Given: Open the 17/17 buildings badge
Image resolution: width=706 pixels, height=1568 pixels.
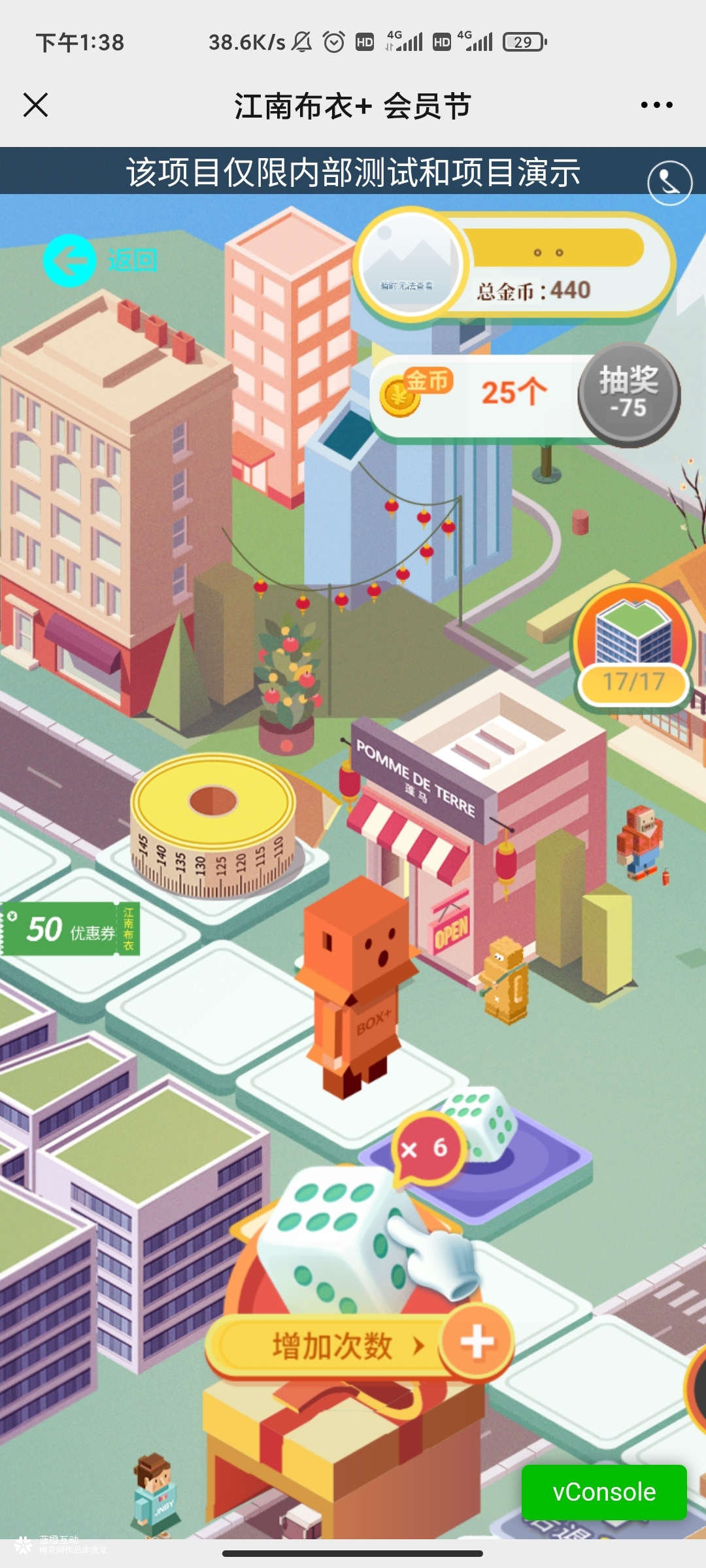Looking at the screenshot, I should click(x=633, y=647).
